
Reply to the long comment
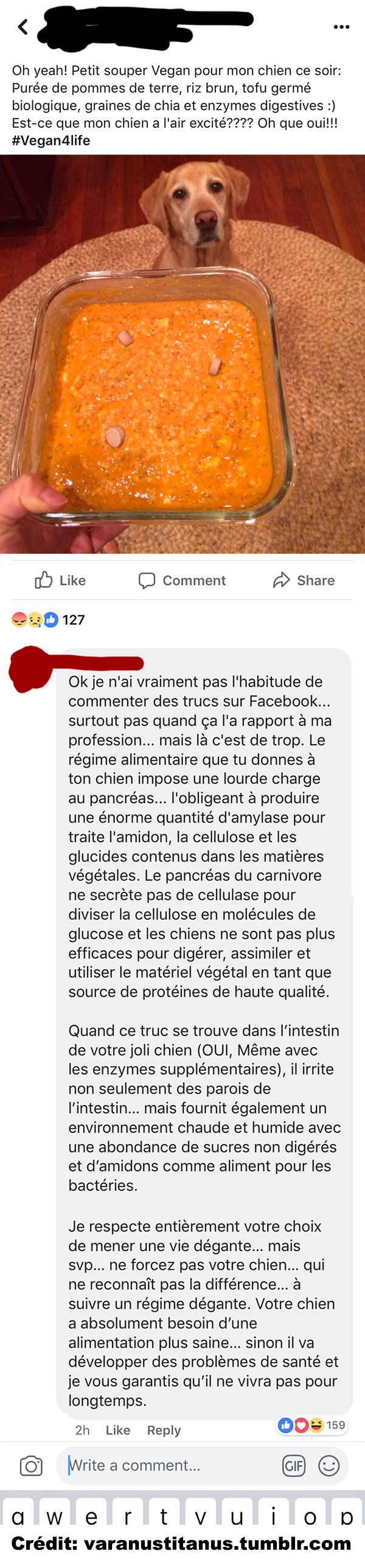(x=164, y=1430)
